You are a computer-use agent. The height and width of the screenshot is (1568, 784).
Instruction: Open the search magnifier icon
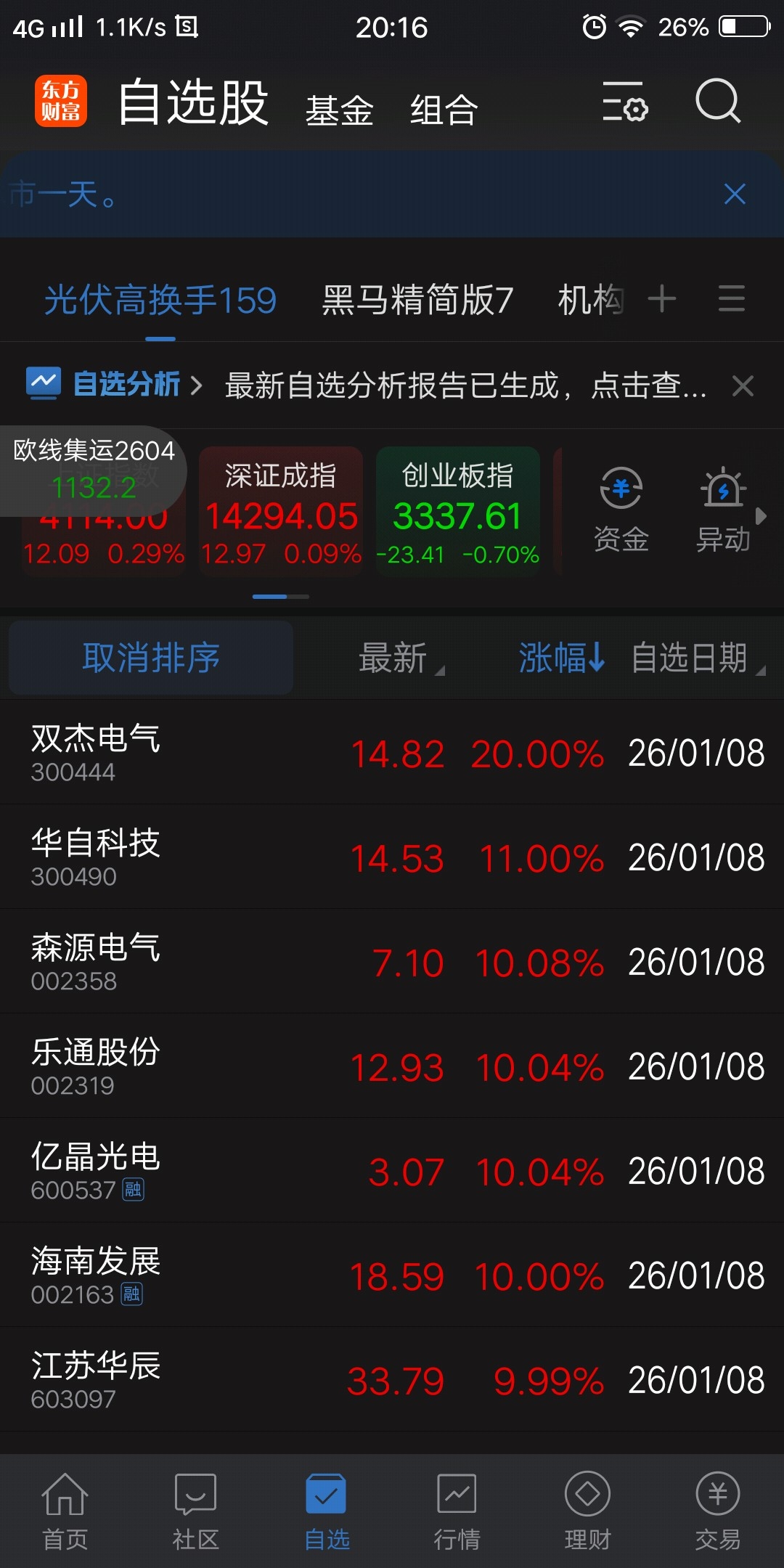pos(717,102)
